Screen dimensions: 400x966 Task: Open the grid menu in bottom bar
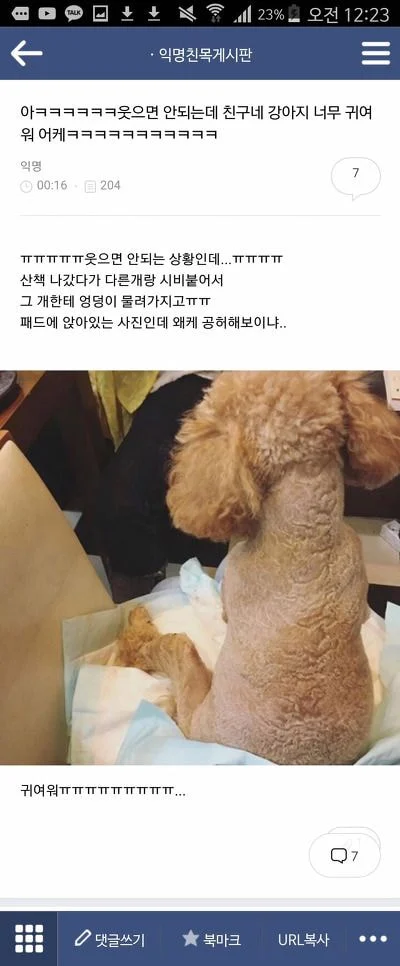coord(29,939)
